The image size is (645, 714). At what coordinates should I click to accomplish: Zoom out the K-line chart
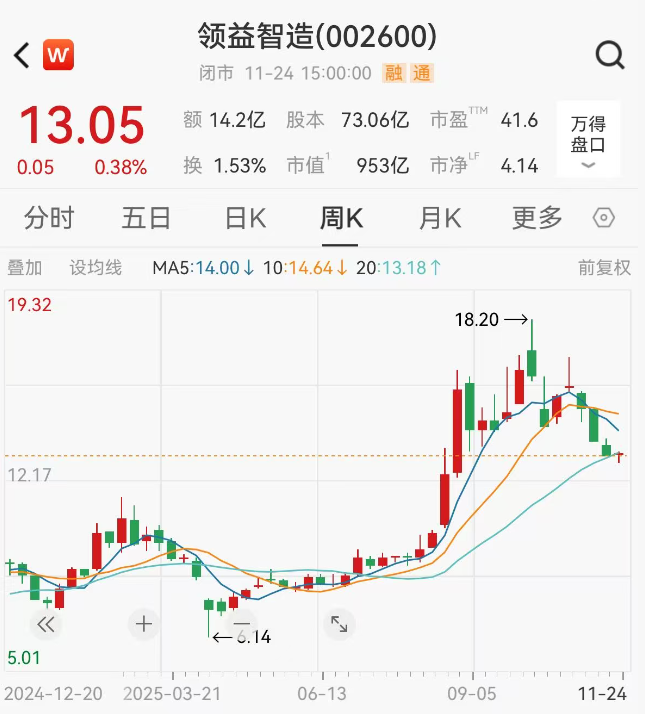(242, 625)
